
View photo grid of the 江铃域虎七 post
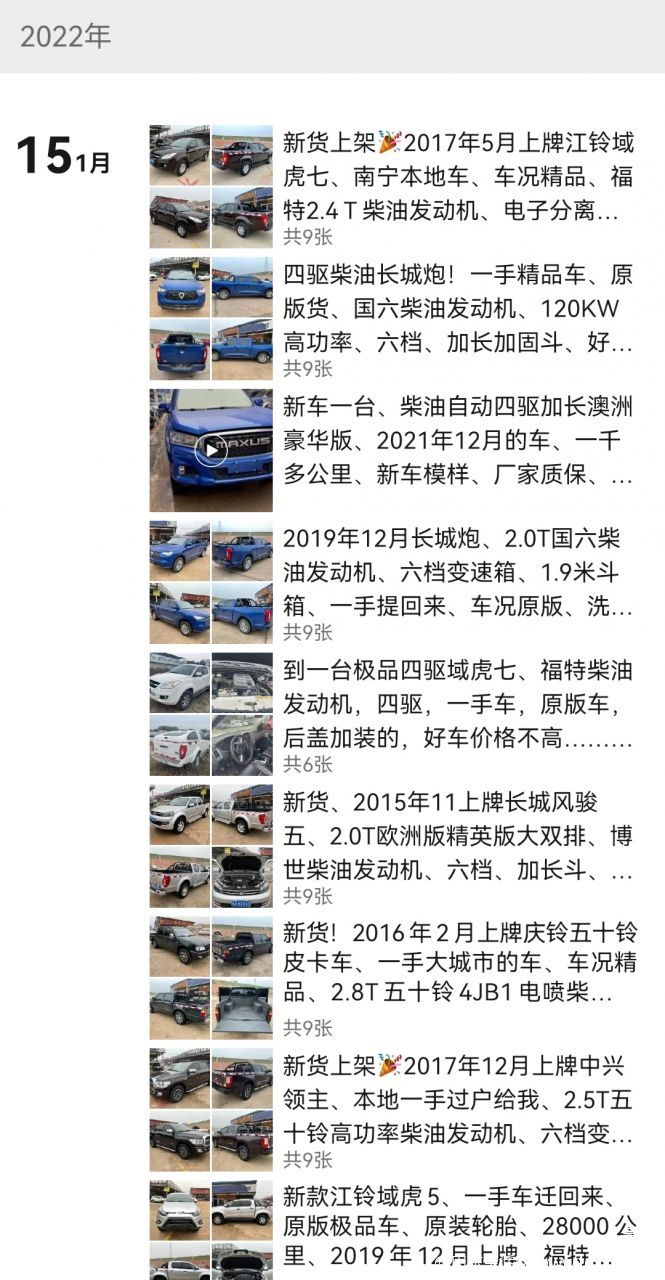tap(211, 186)
